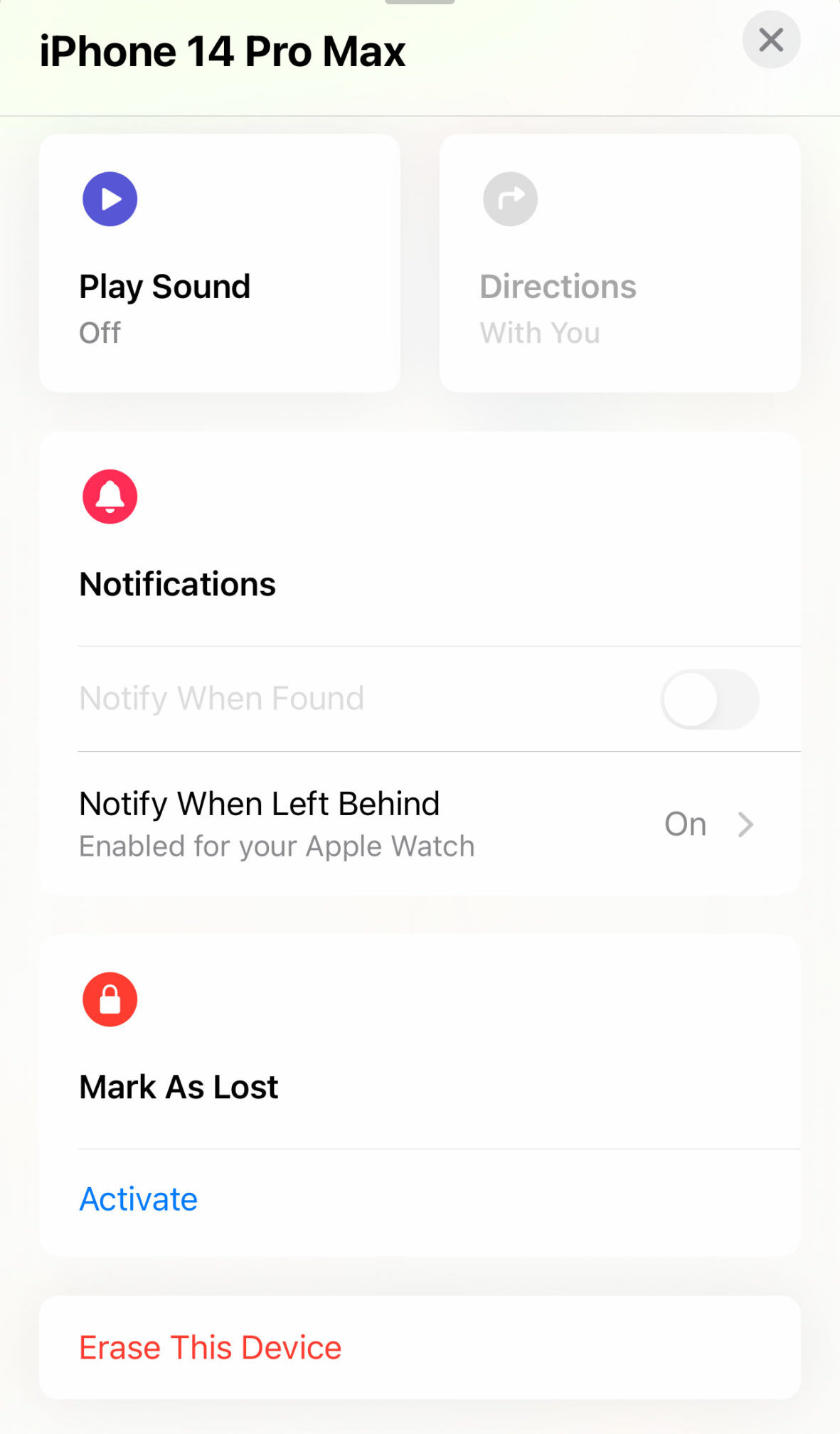Select Erase This Device
The height and width of the screenshot is (1434, 840).
pyautogui.click(x=420, y=1348)
